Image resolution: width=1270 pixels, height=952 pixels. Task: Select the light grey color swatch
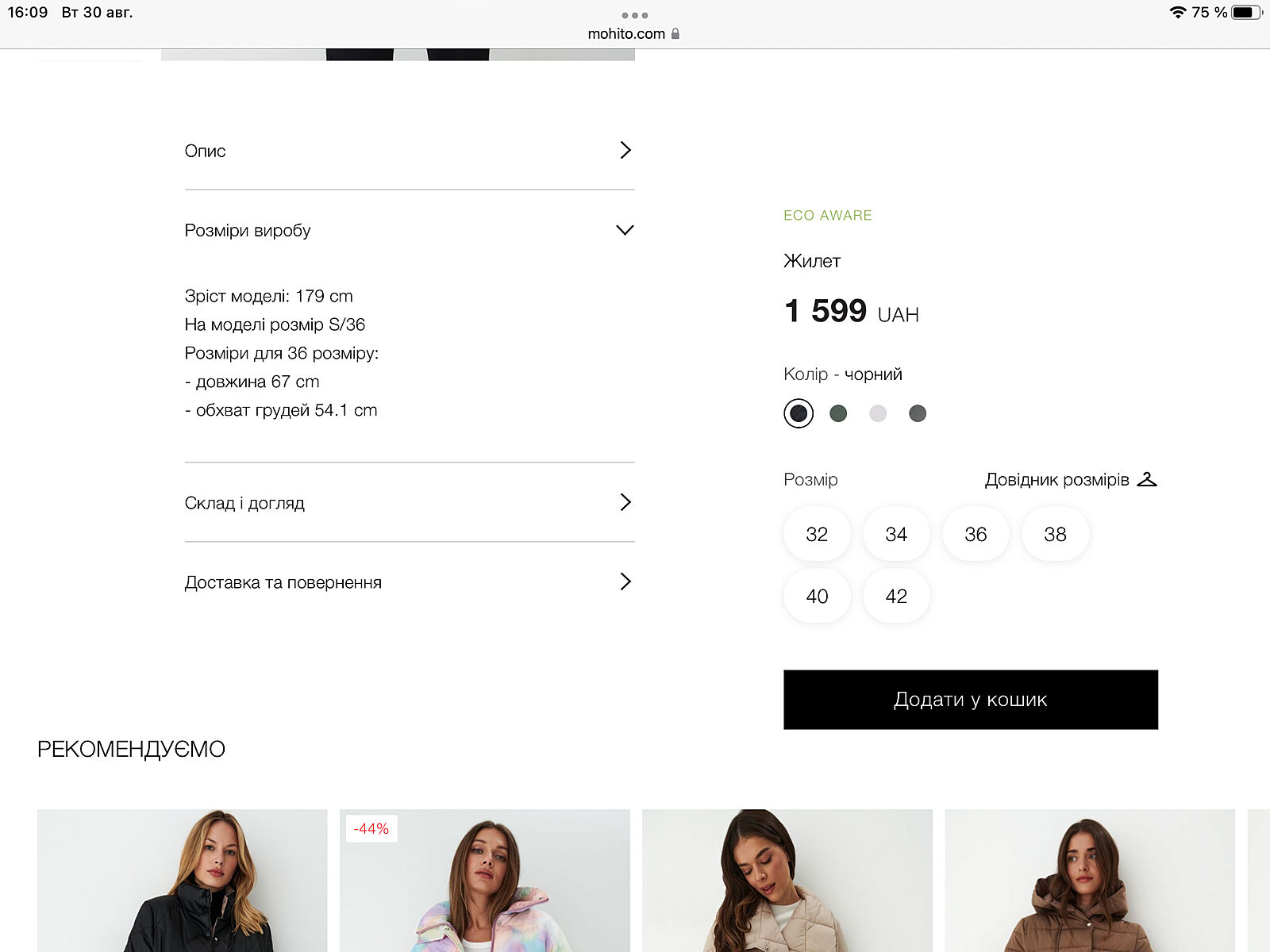coord(878,413)
